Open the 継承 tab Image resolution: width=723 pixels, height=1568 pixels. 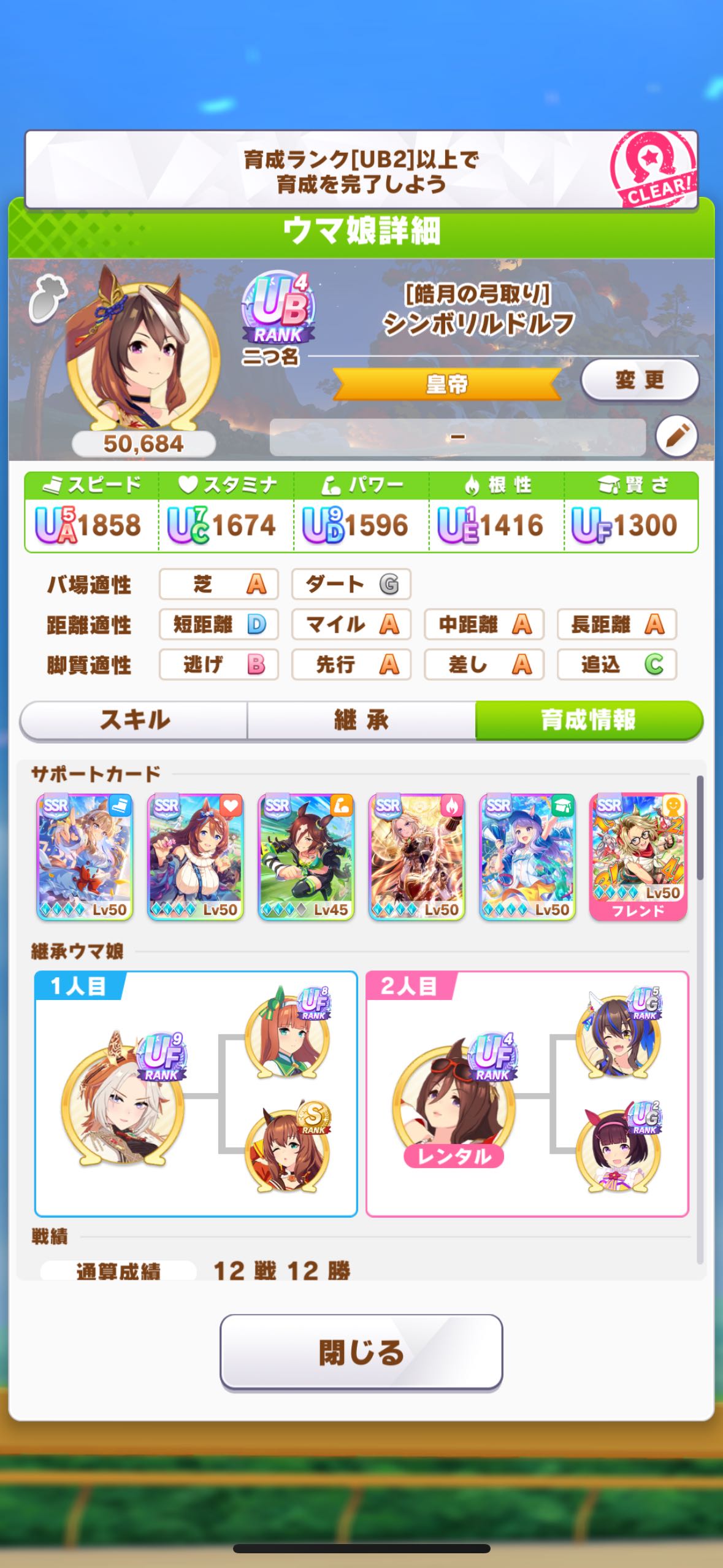[x=361, y=720]
